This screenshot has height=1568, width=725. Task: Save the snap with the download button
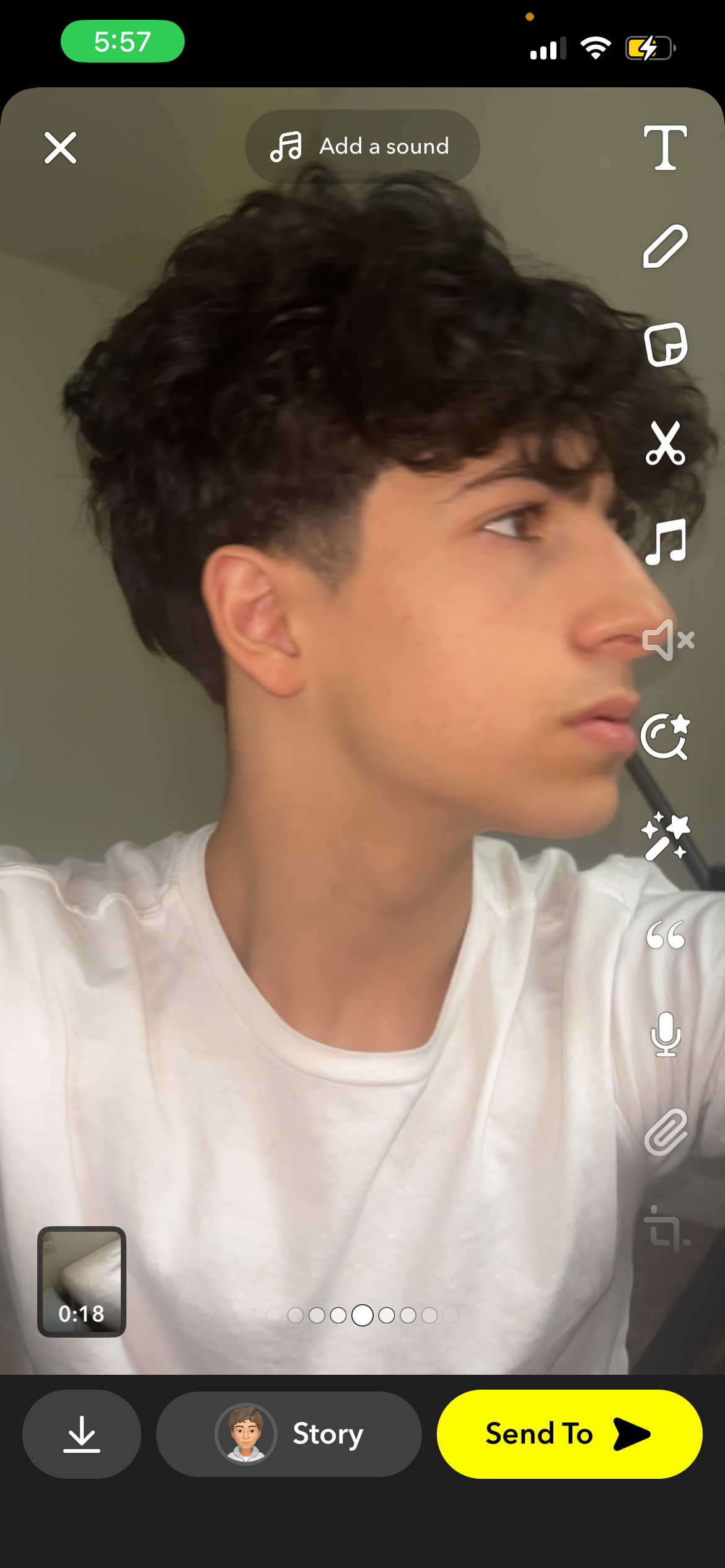(x=82, y=1434)
